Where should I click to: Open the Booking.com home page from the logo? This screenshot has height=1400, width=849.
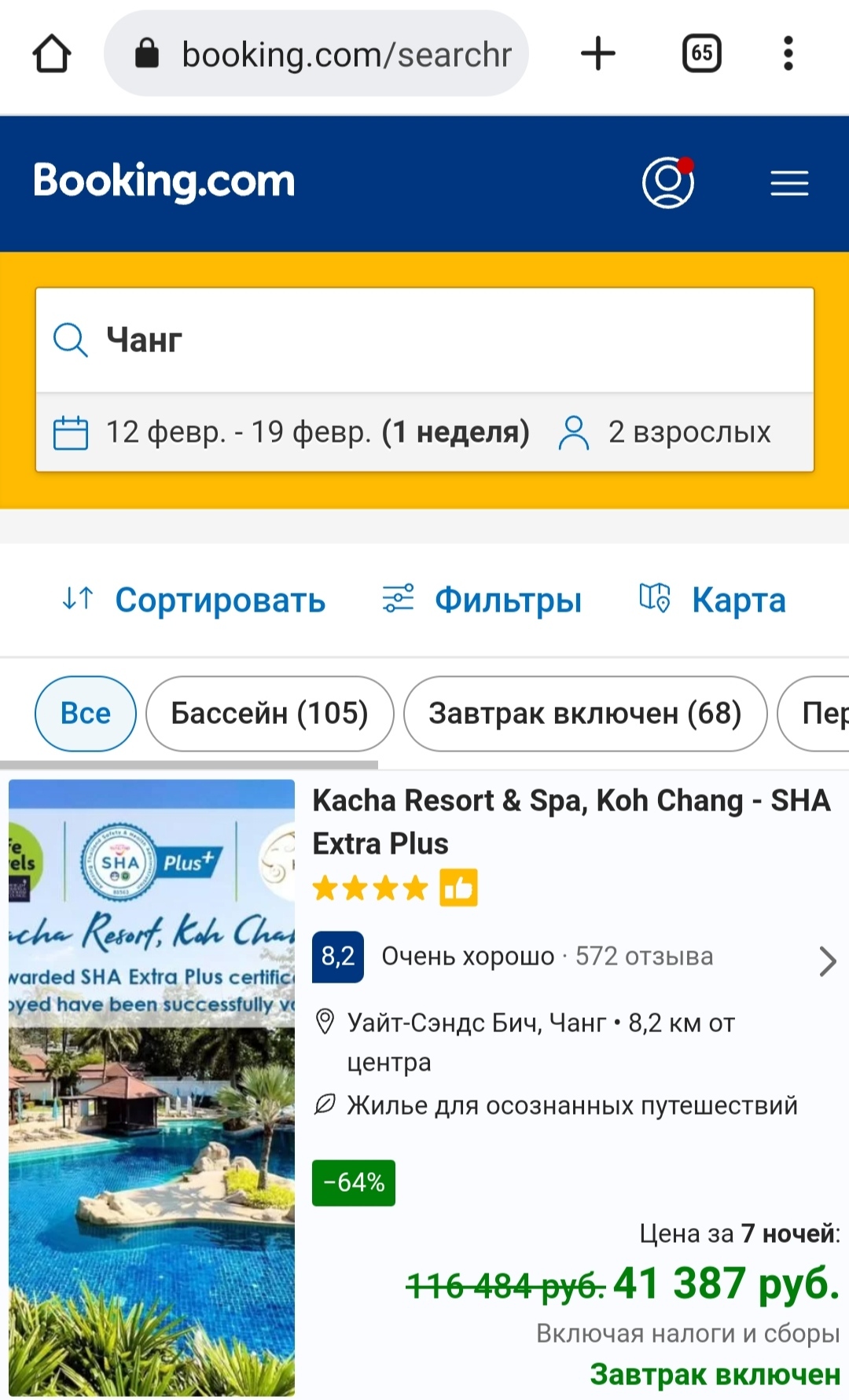(164, 182)
